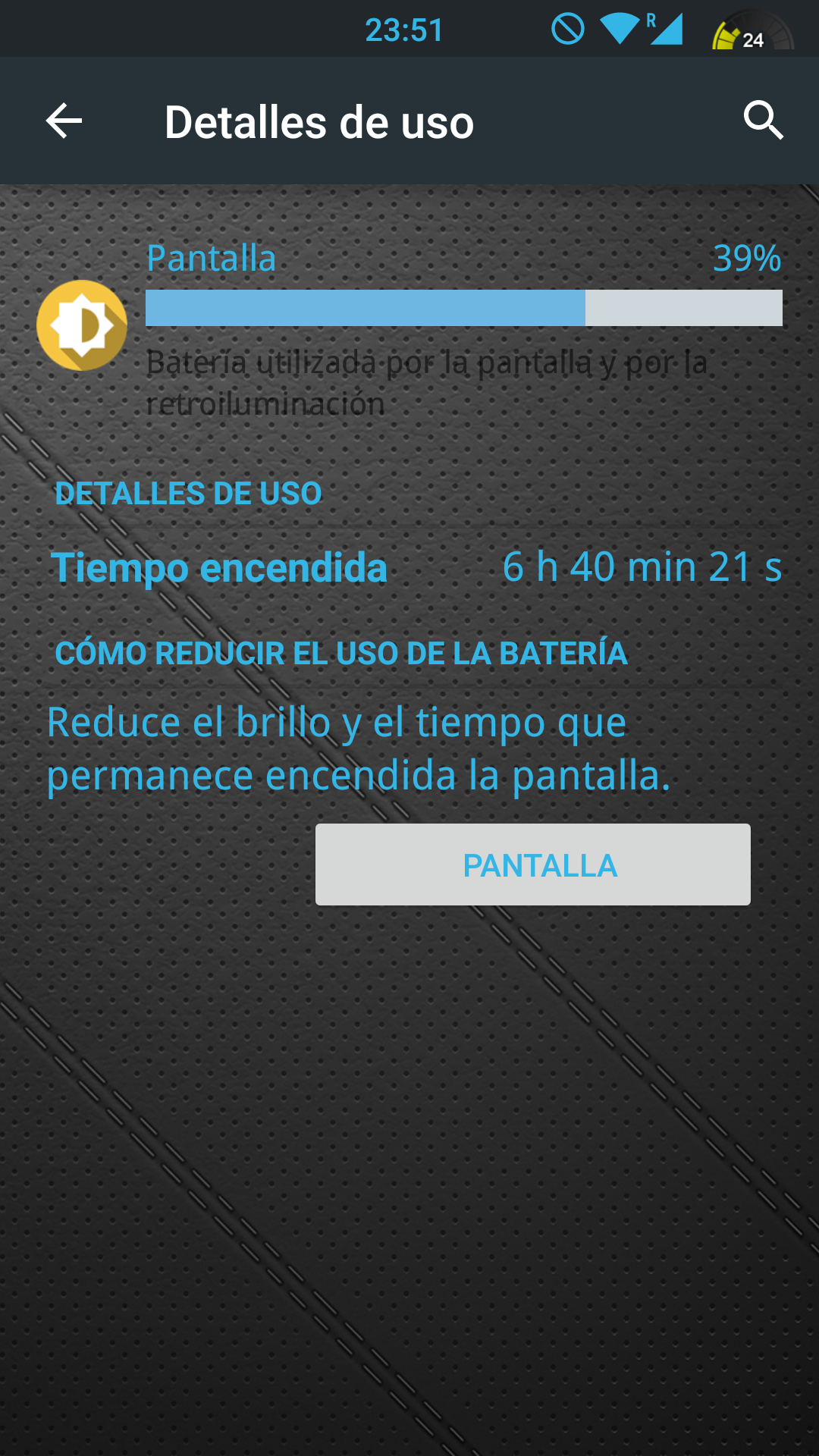Open the search magnifier icon
This screenshot has width=819, height=1456.
[763, 121]
